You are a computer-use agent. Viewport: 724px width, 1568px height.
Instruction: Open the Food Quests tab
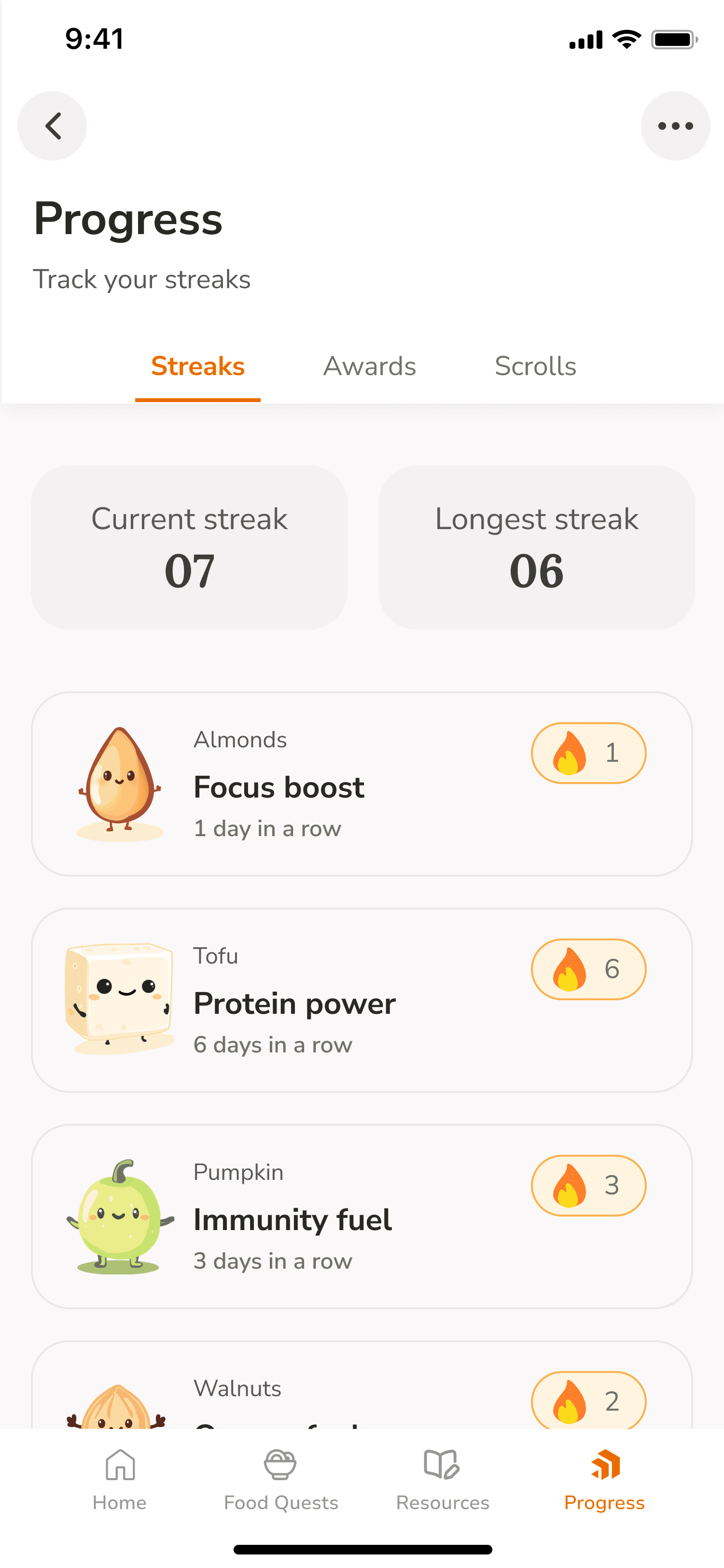(x=281, y=1479)
